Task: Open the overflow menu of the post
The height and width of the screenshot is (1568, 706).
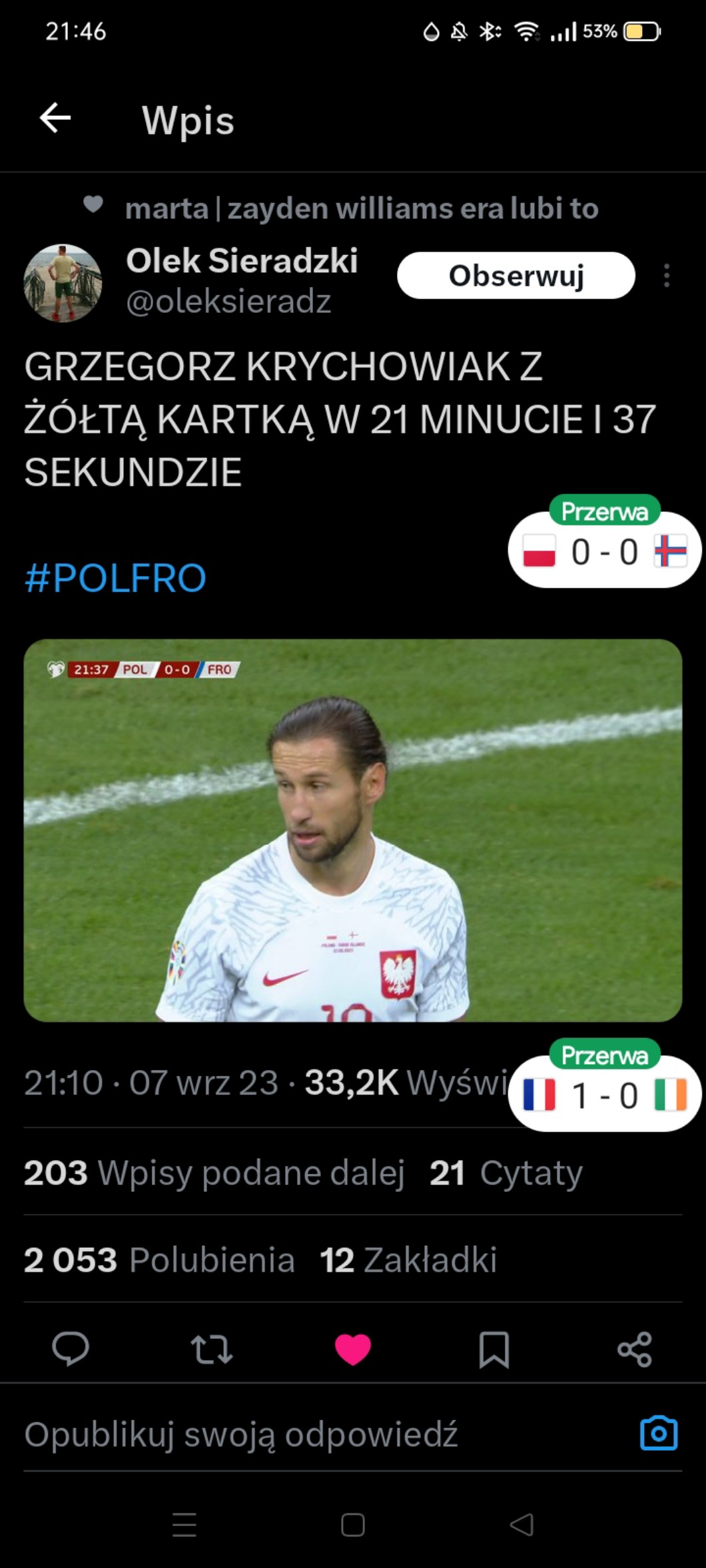Action: click(x=666, y=275)
